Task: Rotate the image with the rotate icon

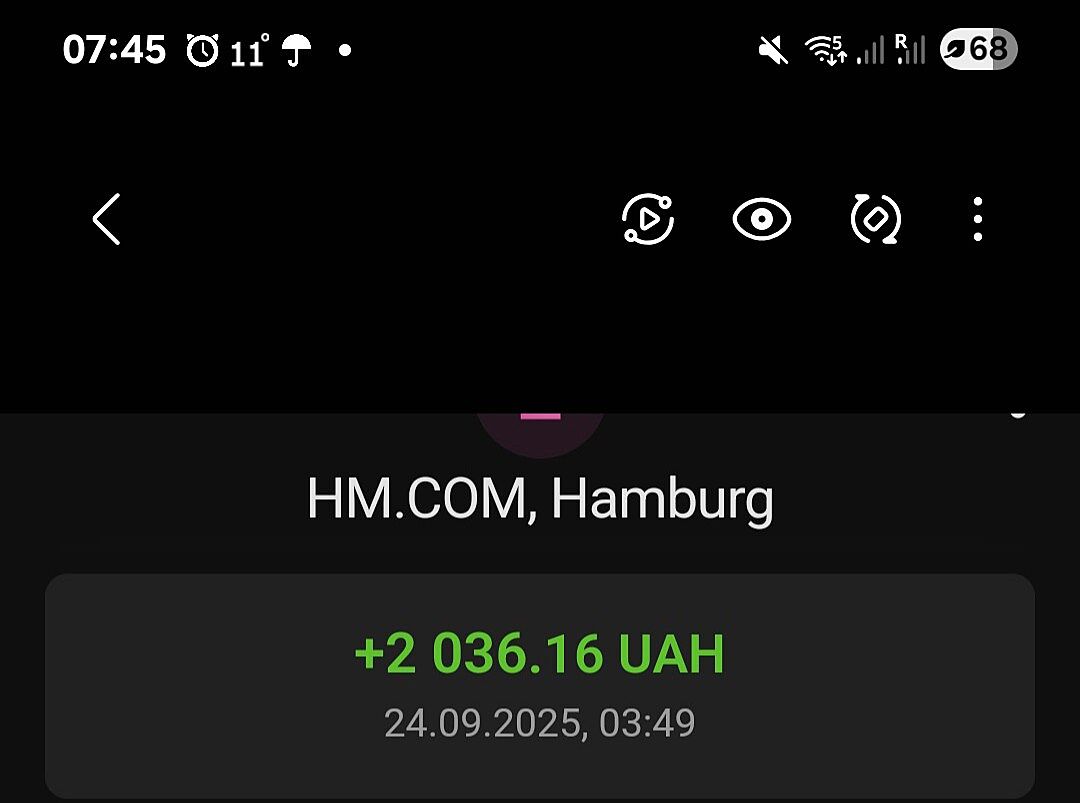Action: coord(875,219)
